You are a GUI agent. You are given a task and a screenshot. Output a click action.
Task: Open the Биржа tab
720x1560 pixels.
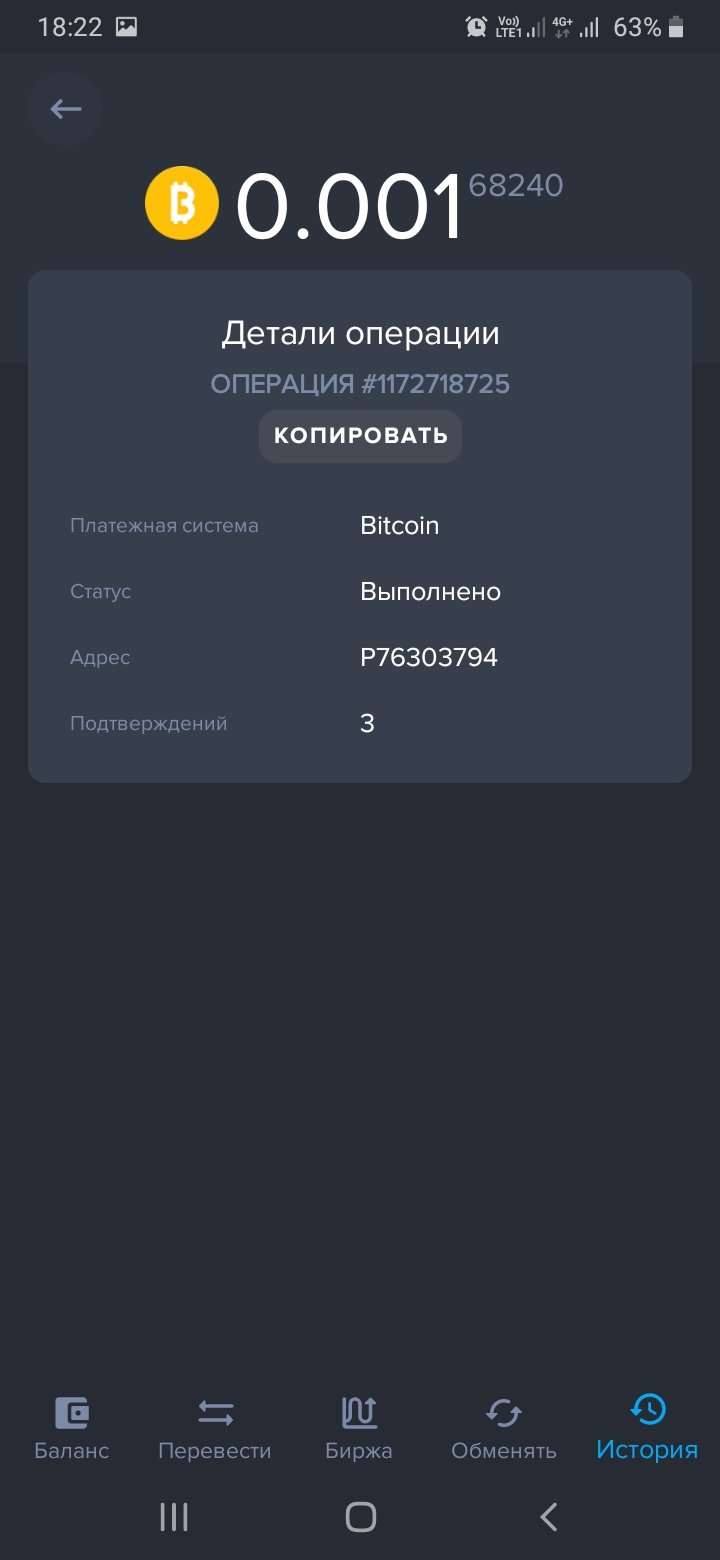tap(359, 1428)
